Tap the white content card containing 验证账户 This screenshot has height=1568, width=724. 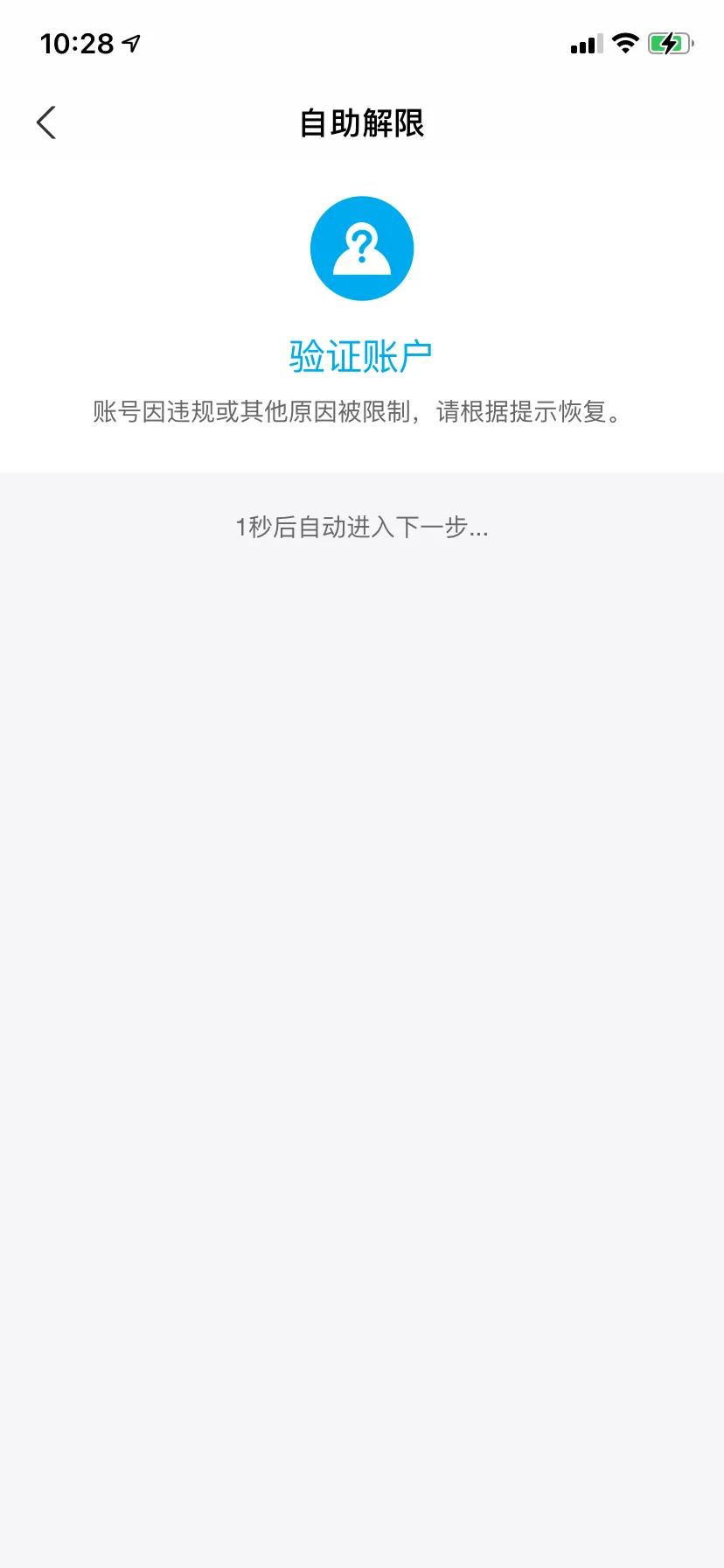361,306
